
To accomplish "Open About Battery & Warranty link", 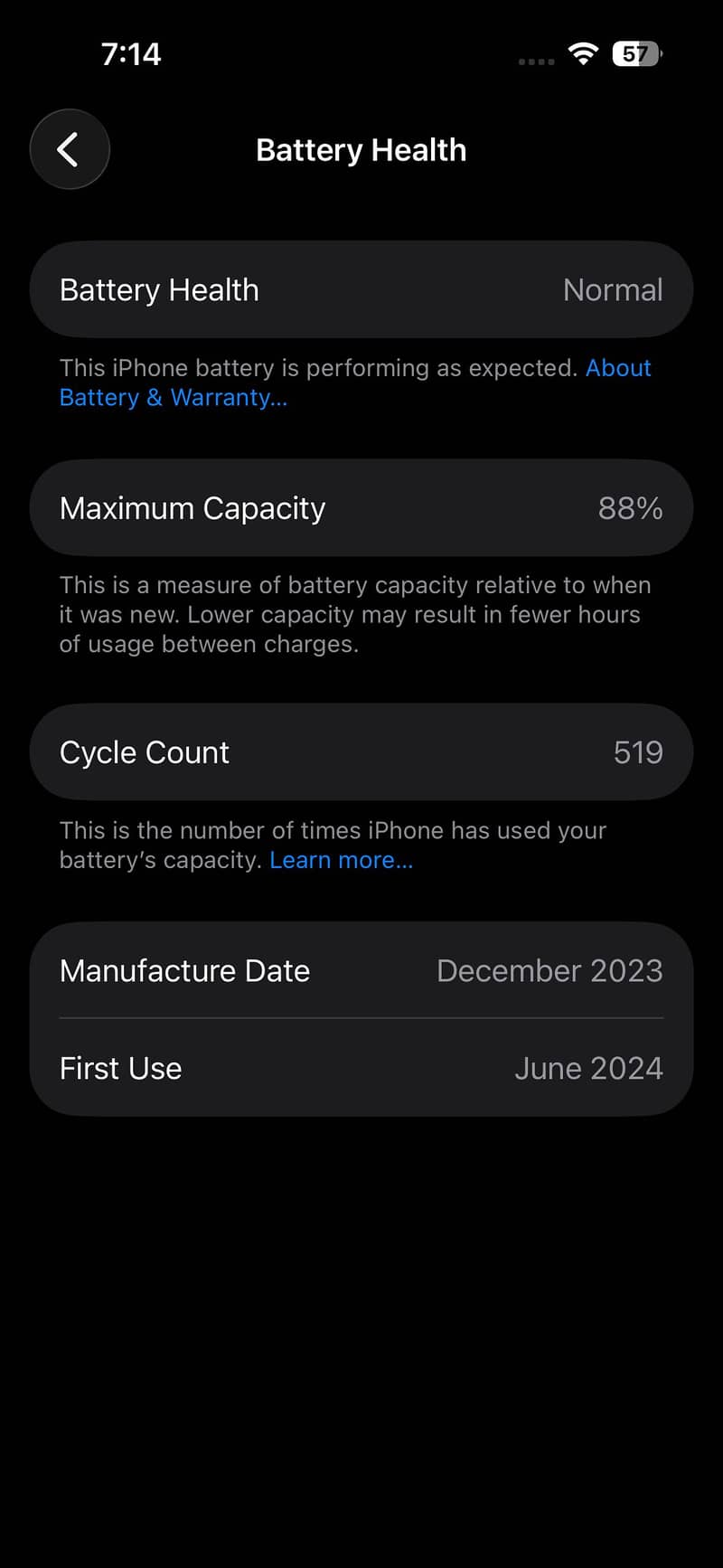I will [x=173, y=398].
